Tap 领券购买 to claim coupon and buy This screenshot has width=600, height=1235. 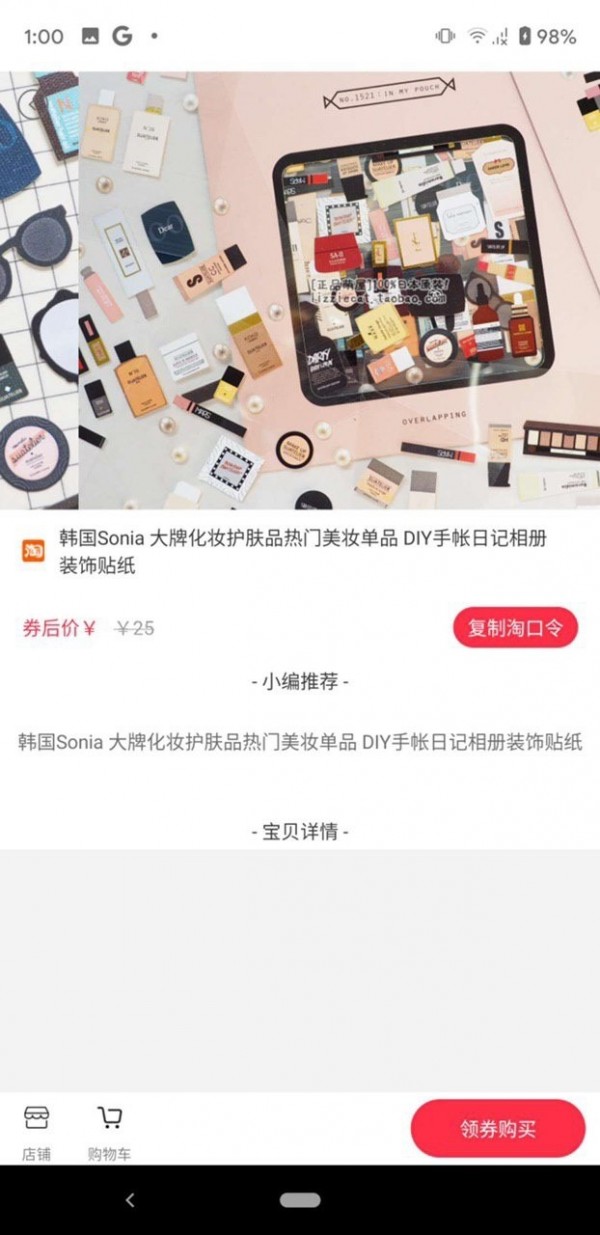click(x=497, y=1129)
